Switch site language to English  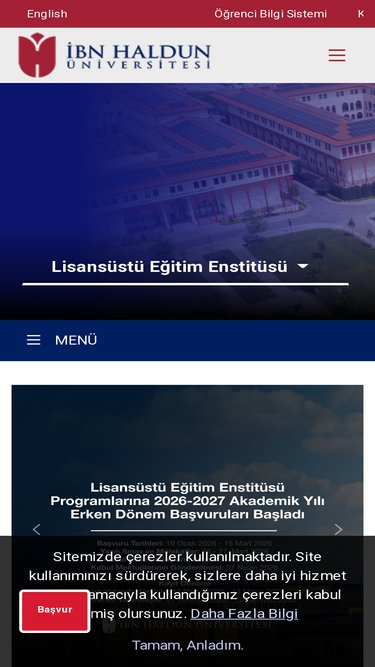tap(47, 14)
